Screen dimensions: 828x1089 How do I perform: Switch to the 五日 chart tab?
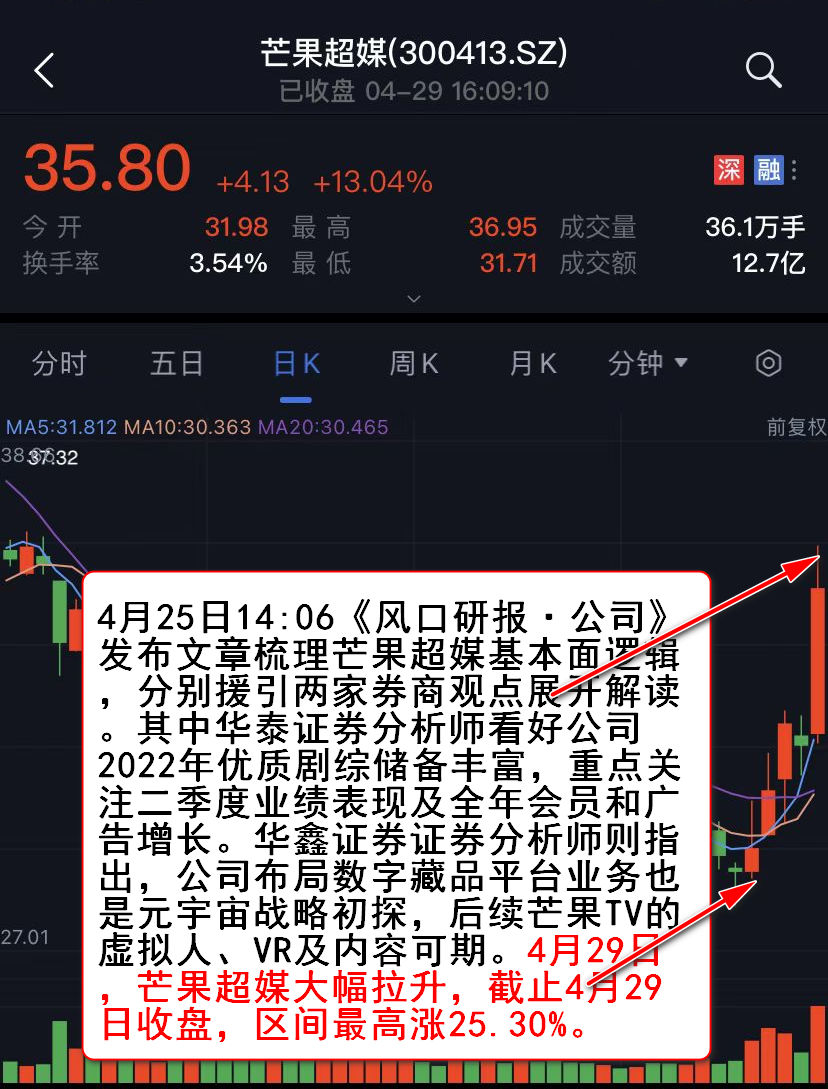tap(177, 363)
